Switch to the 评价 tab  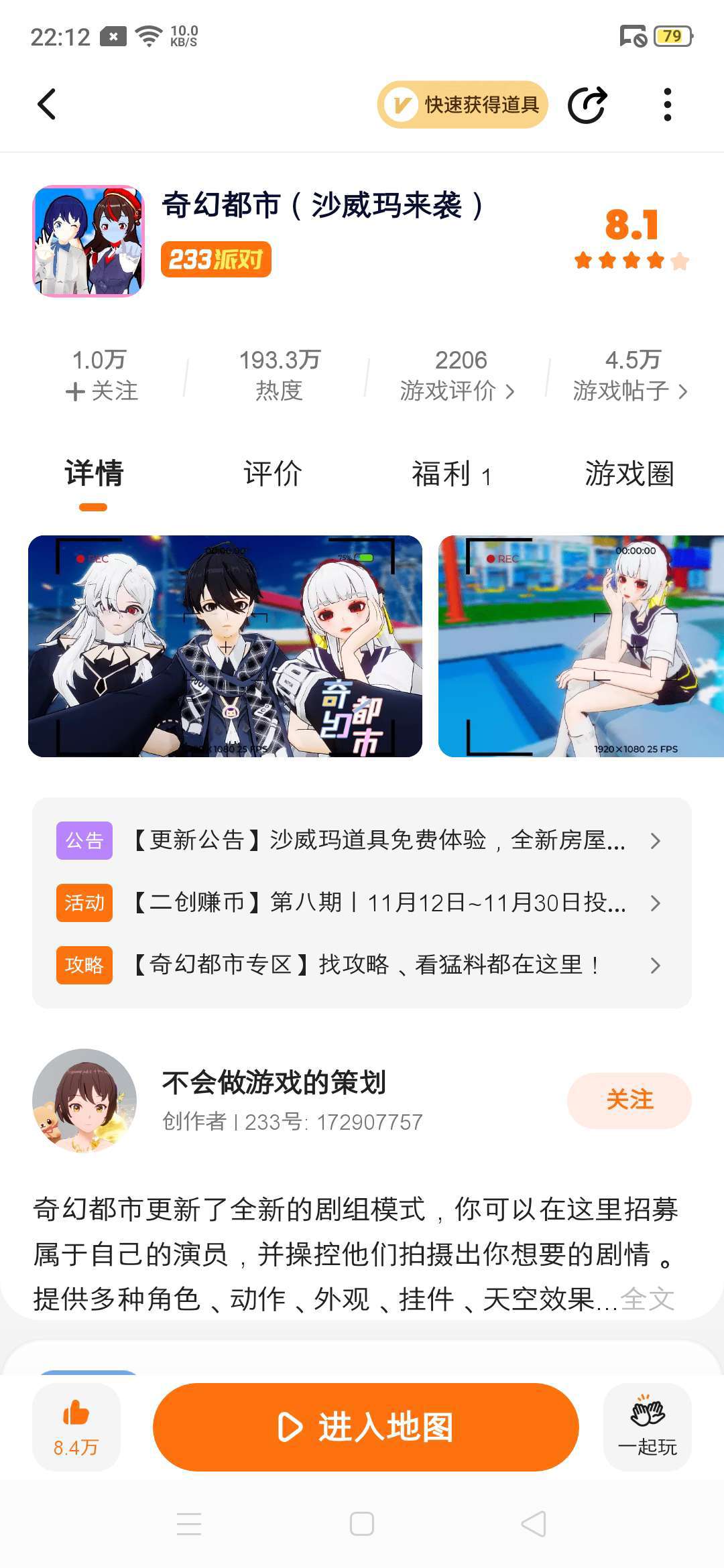point(272,474)
